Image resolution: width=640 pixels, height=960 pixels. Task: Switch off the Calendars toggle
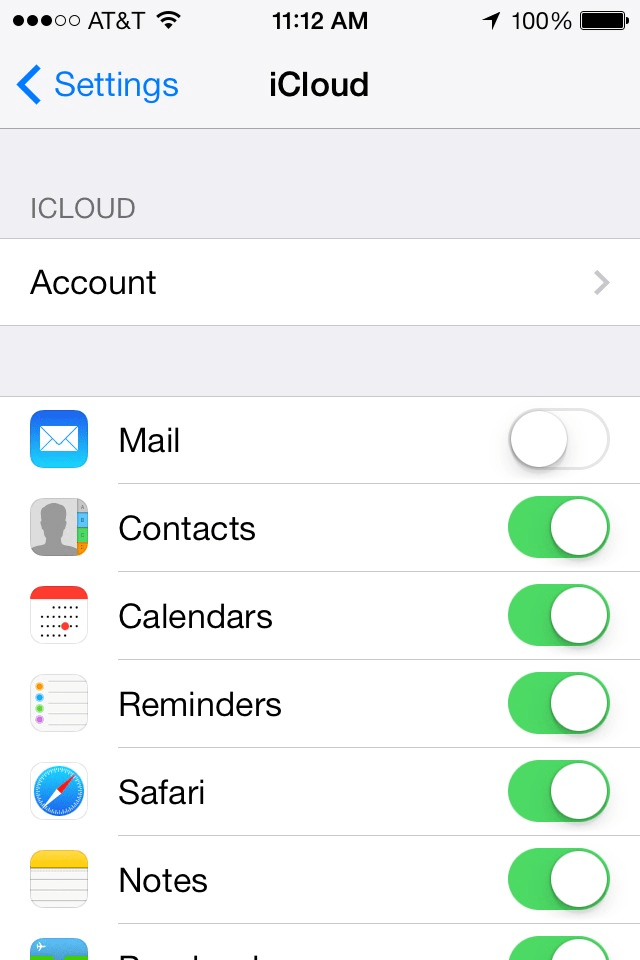click(558, 616)
